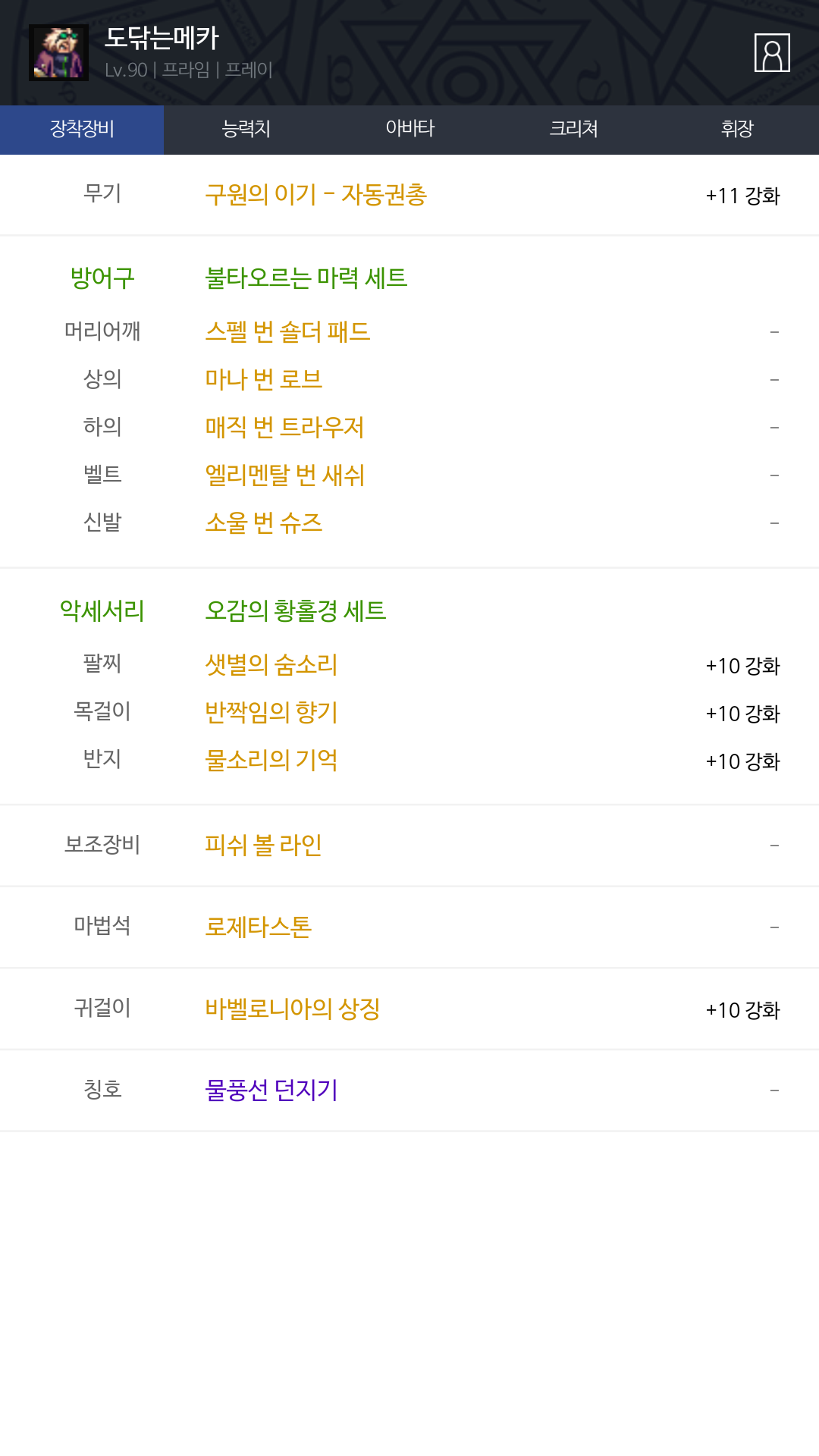Viewport: 819px width, 1456px height.
Task: Open weapon 구원의 이기 - 자동권총
Action: click(315, 195)
